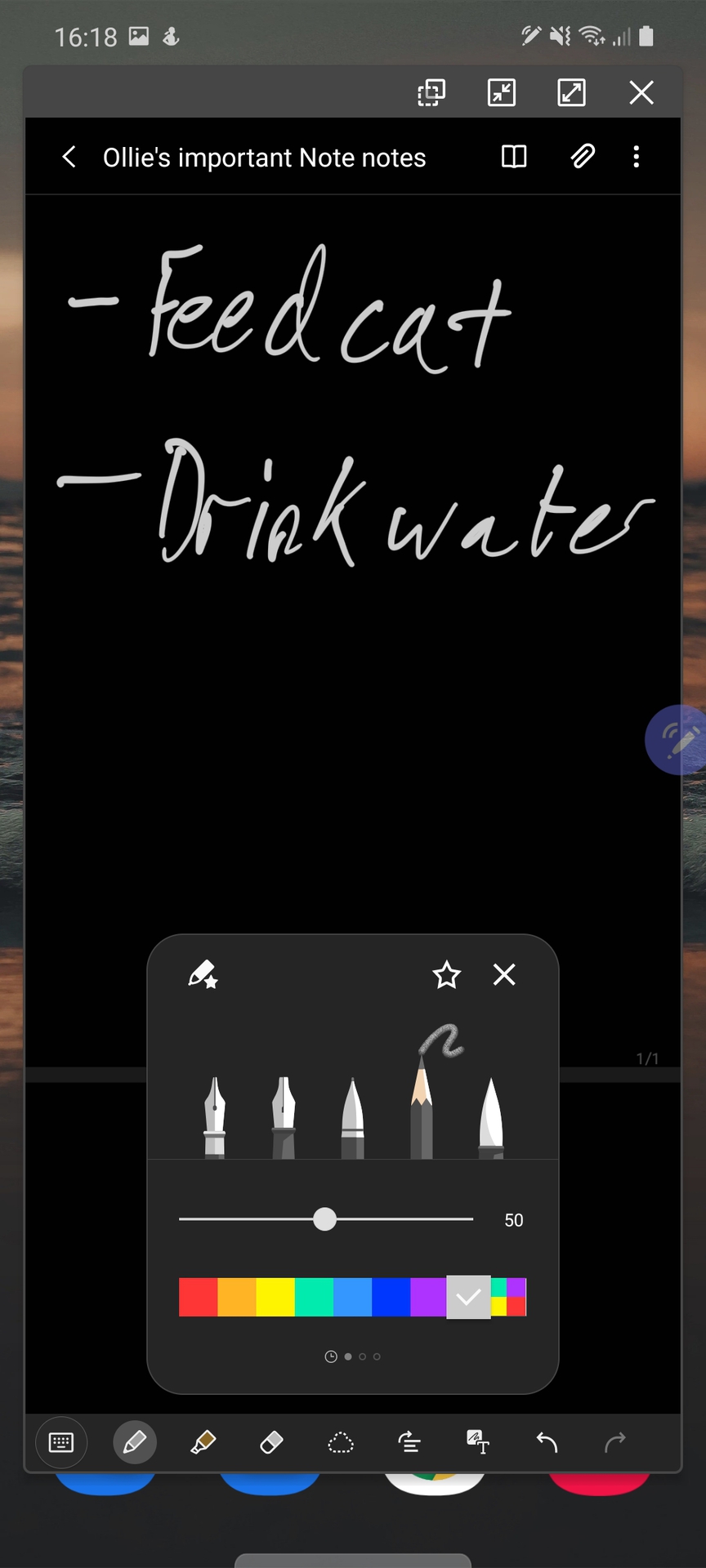Select the purple color swatch

[x=428, y=1297]
